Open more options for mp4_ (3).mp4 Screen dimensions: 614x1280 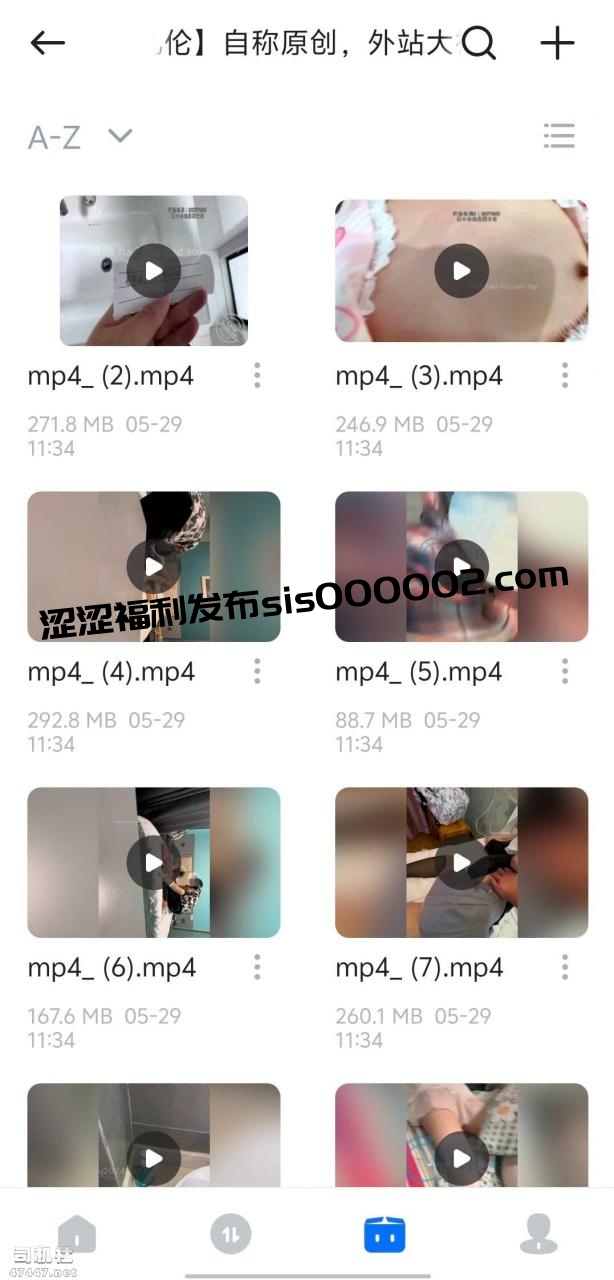(565, 376)
